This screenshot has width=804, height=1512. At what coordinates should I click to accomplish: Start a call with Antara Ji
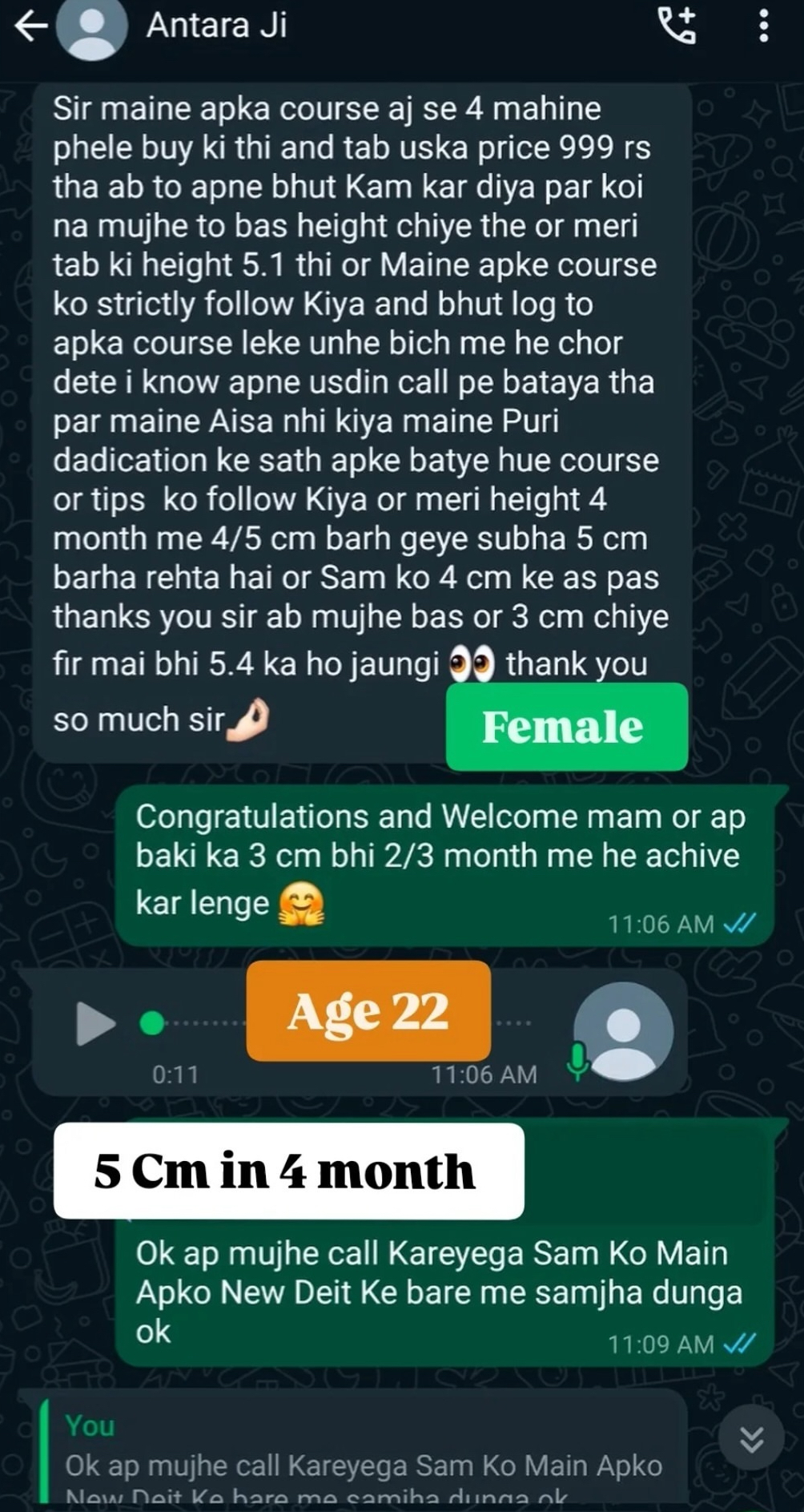click(677, 26)
